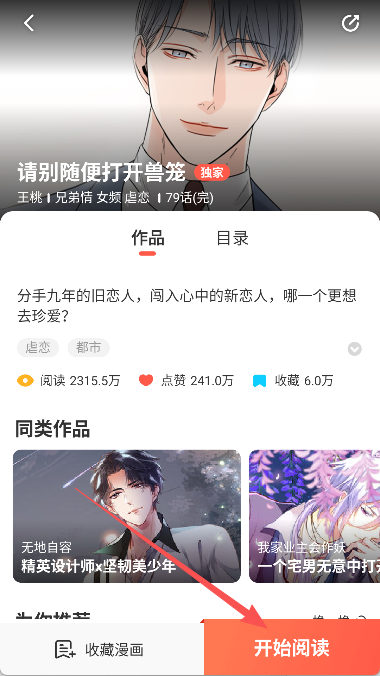The height and width of the screenshot is (676, 380).
Task: Tap the 虐恋 tag chip
Action: (38, 347)
